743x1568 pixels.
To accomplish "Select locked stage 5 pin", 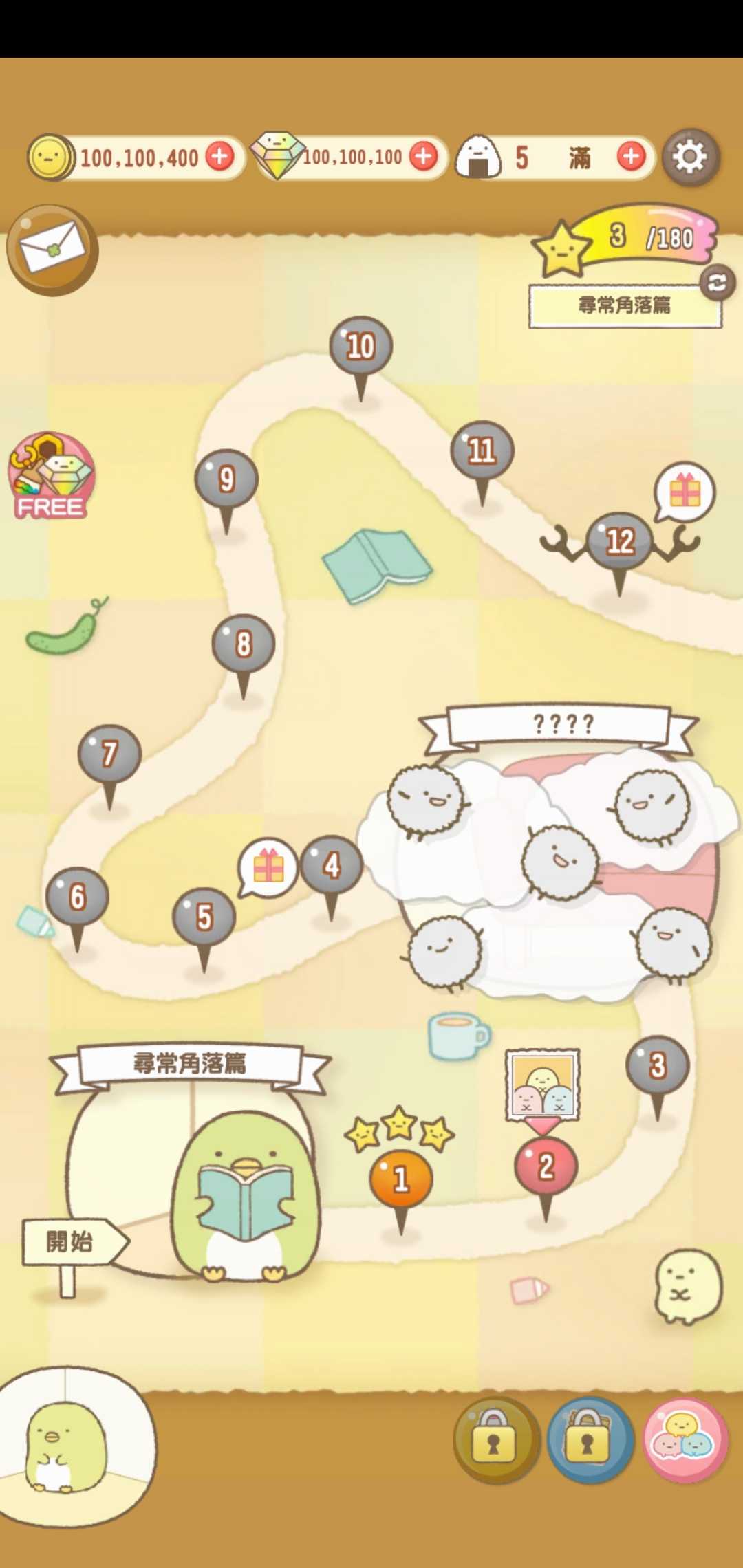I will click(x=204, y=917).
